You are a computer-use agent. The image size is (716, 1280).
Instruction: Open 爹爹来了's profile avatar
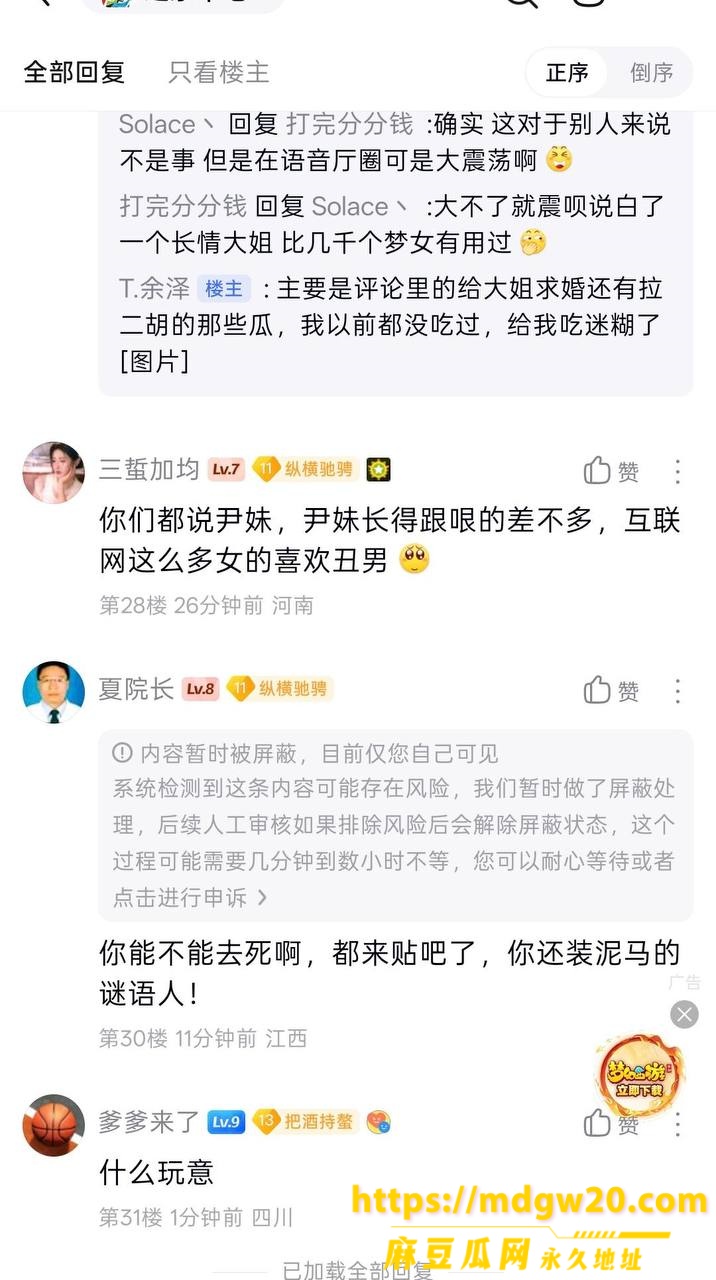point(54,1126)
